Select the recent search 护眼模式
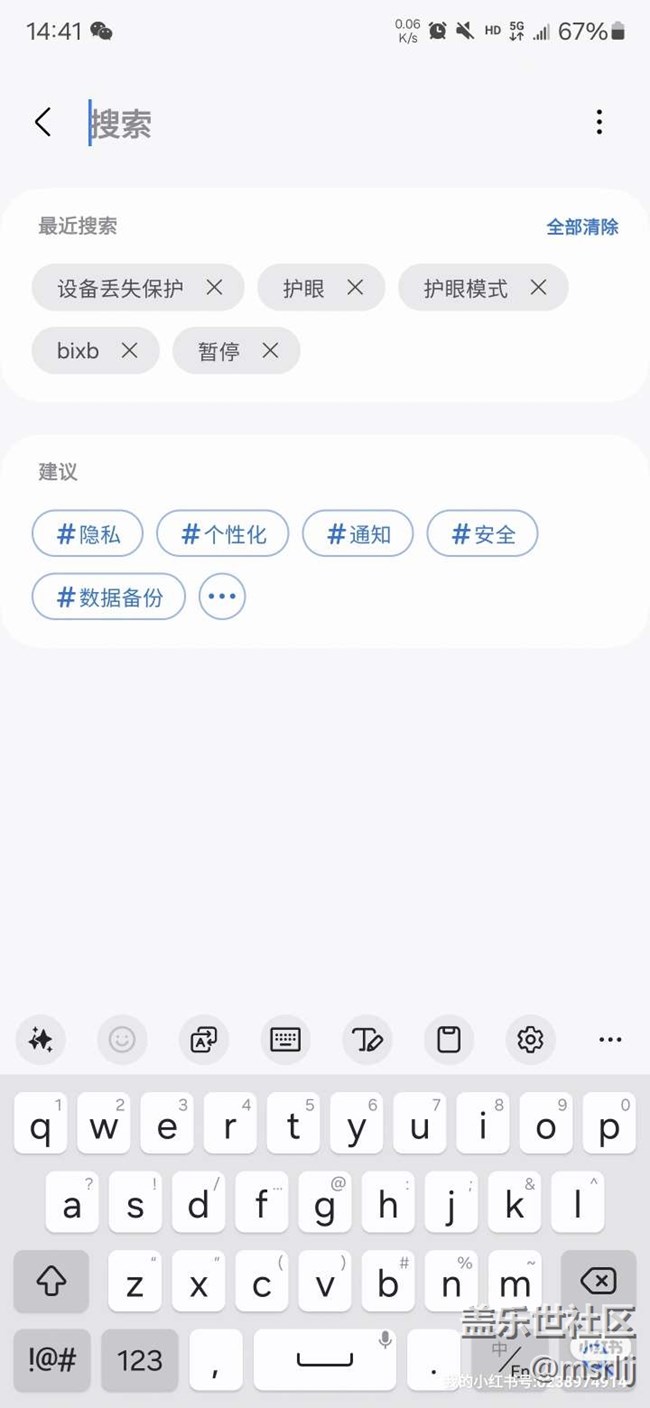Viewport: 650px width, 1408px height. 465,289
